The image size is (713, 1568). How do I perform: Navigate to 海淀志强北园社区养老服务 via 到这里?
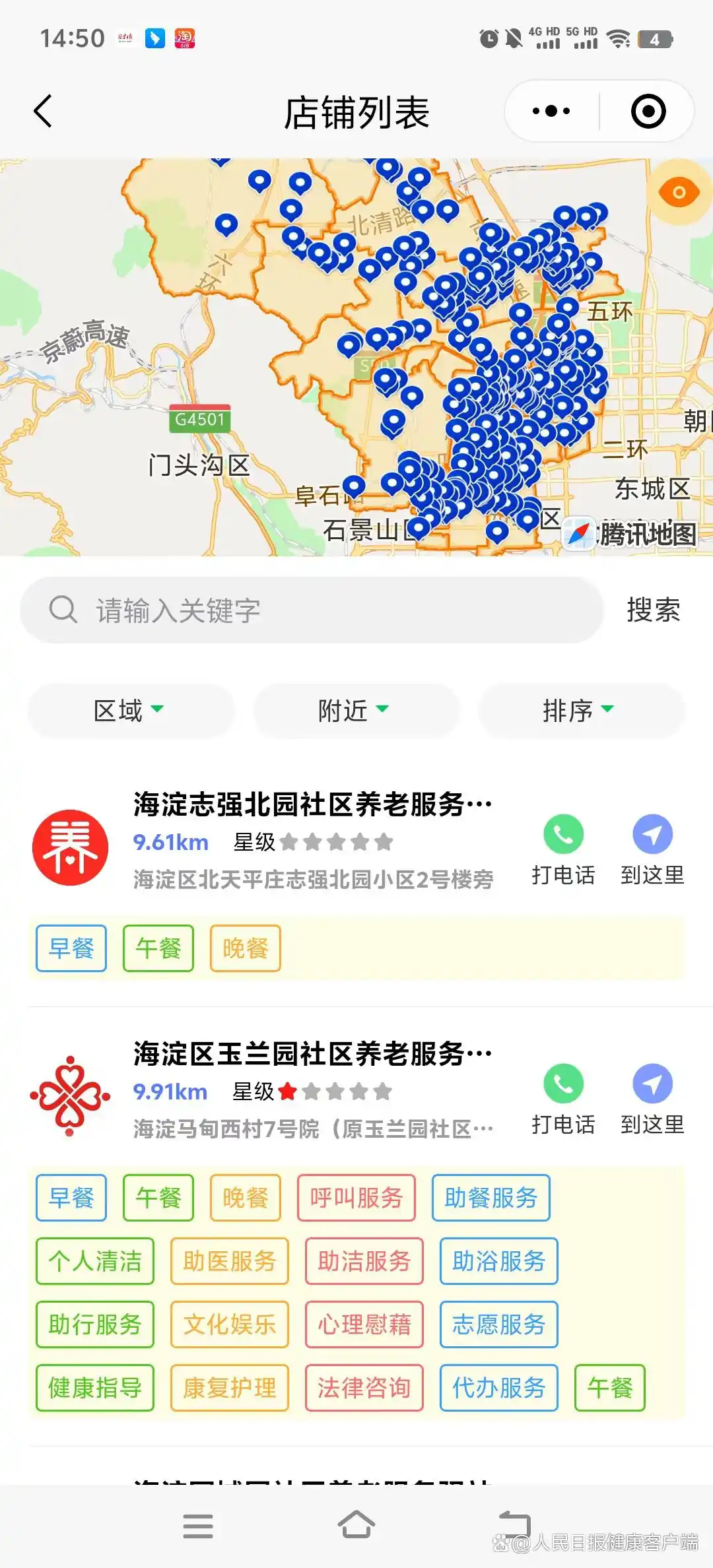coord(652,848)
